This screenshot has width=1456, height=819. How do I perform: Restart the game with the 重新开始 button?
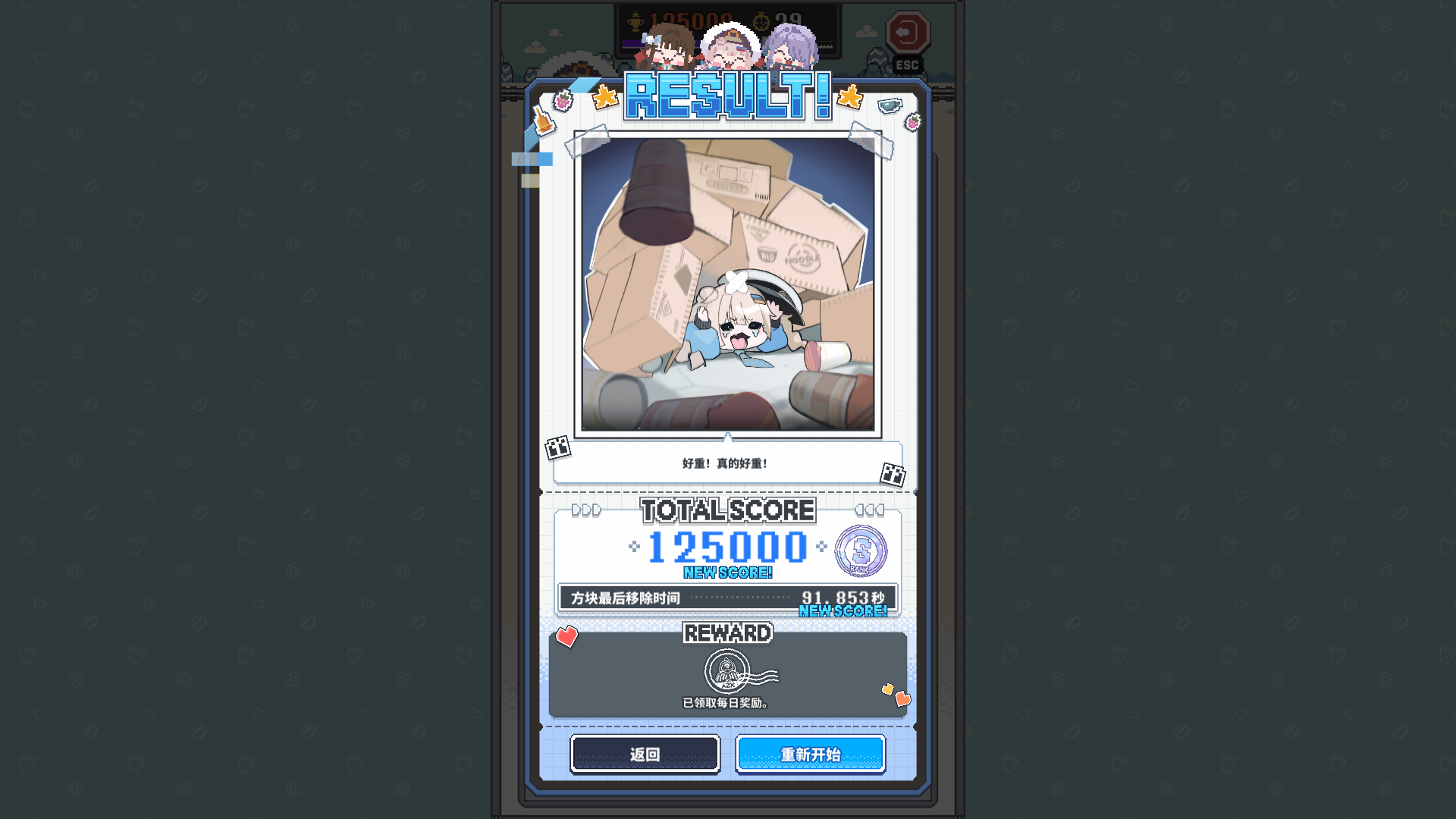810,754
